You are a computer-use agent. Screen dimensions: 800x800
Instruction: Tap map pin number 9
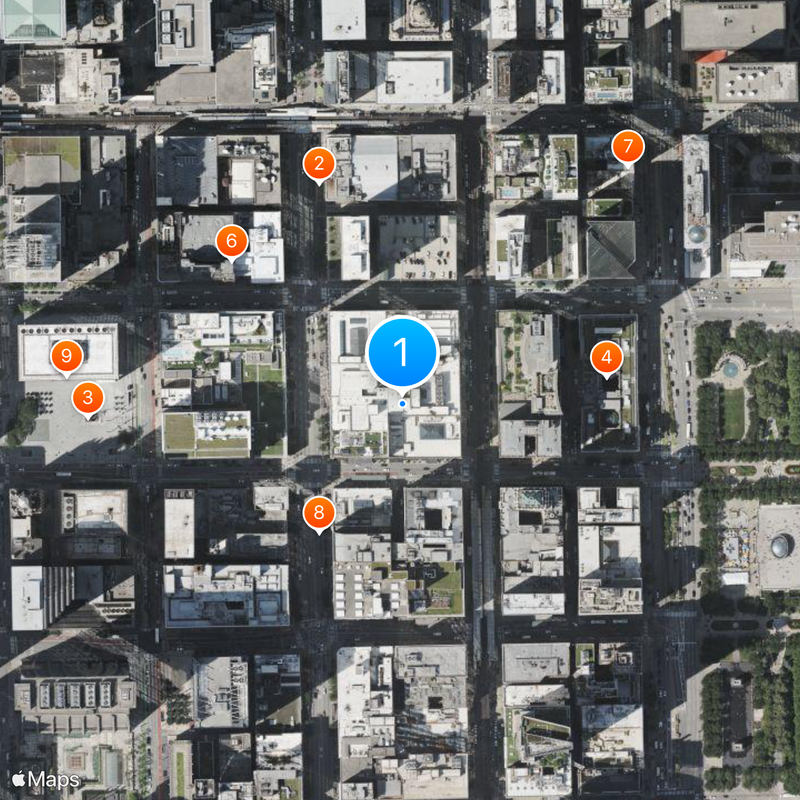tap(66, 355)
